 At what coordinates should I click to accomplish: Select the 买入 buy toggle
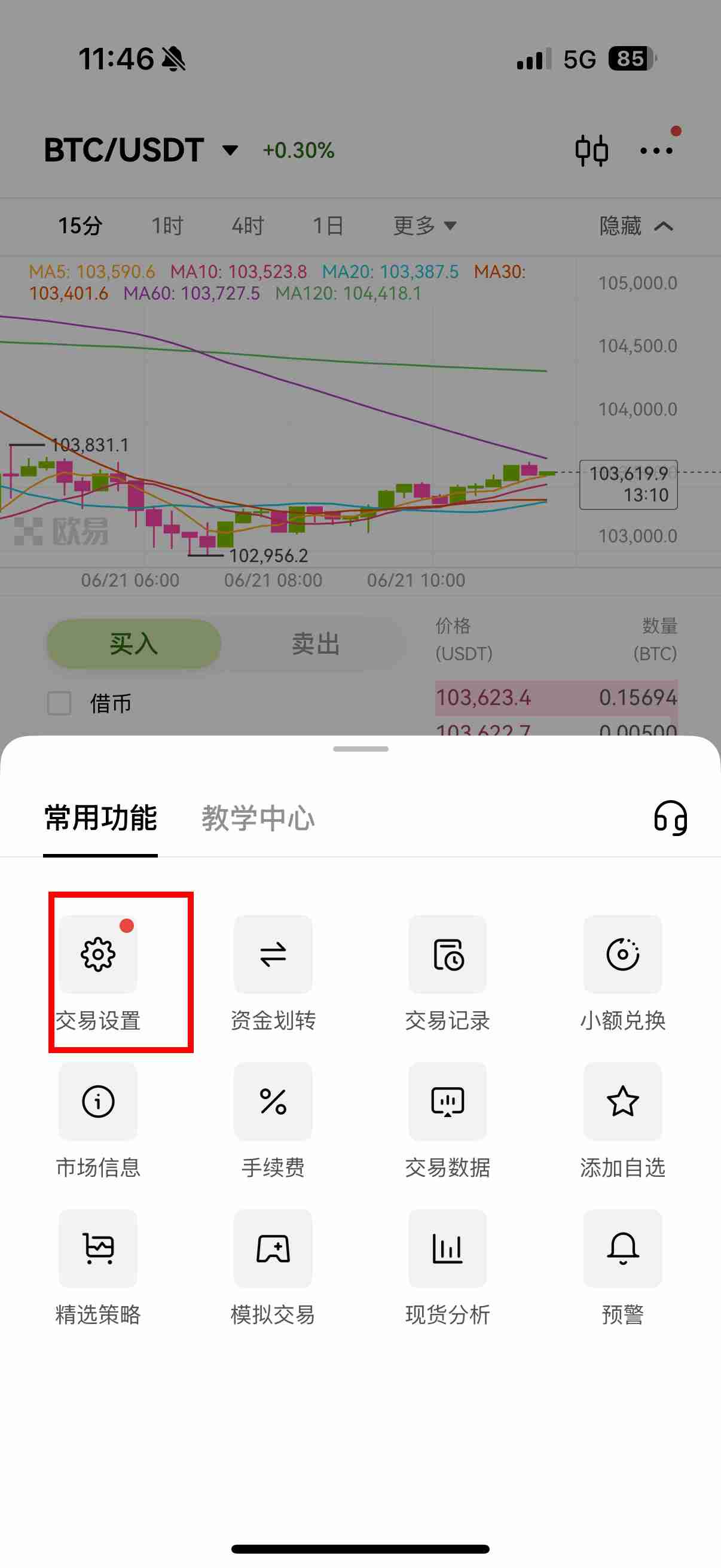pyautogui.click(x=134, y=643)
